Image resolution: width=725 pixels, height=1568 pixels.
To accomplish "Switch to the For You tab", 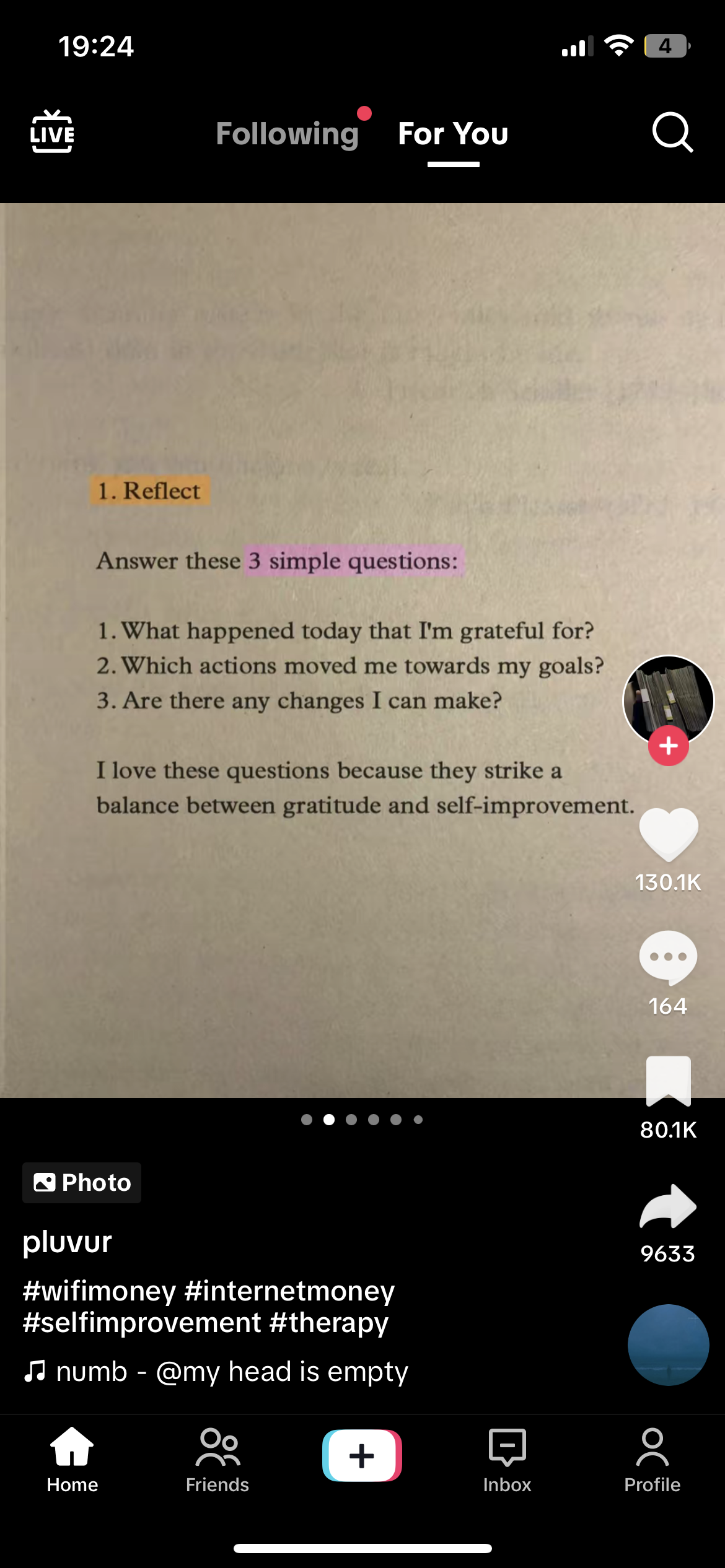I will point(453,134).
